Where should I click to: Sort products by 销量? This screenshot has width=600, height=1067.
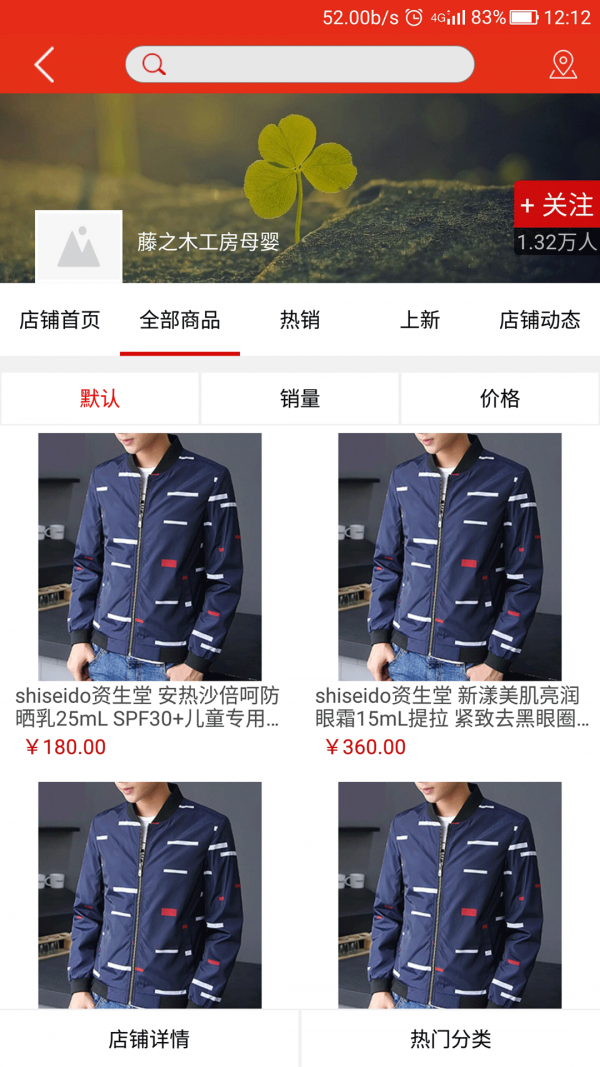[300, 399]
